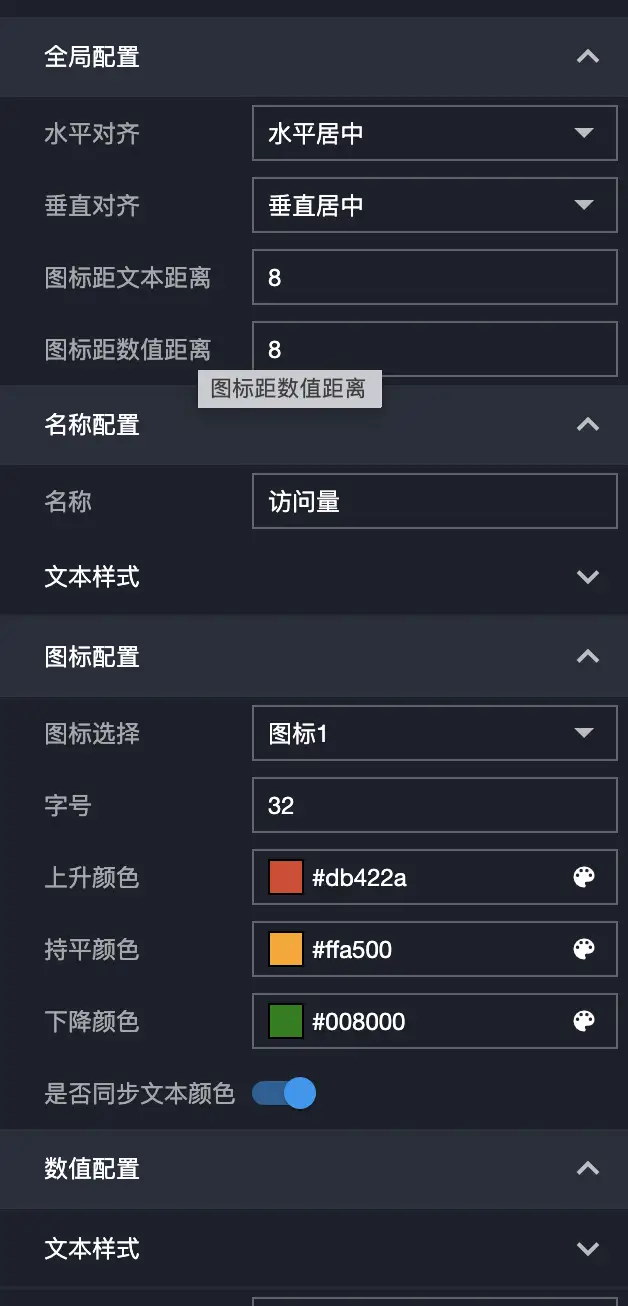Open the 水平对齐 dropdown
Image resolution: width=628 pixels, height=1306 pixels.
pos(434,133)
